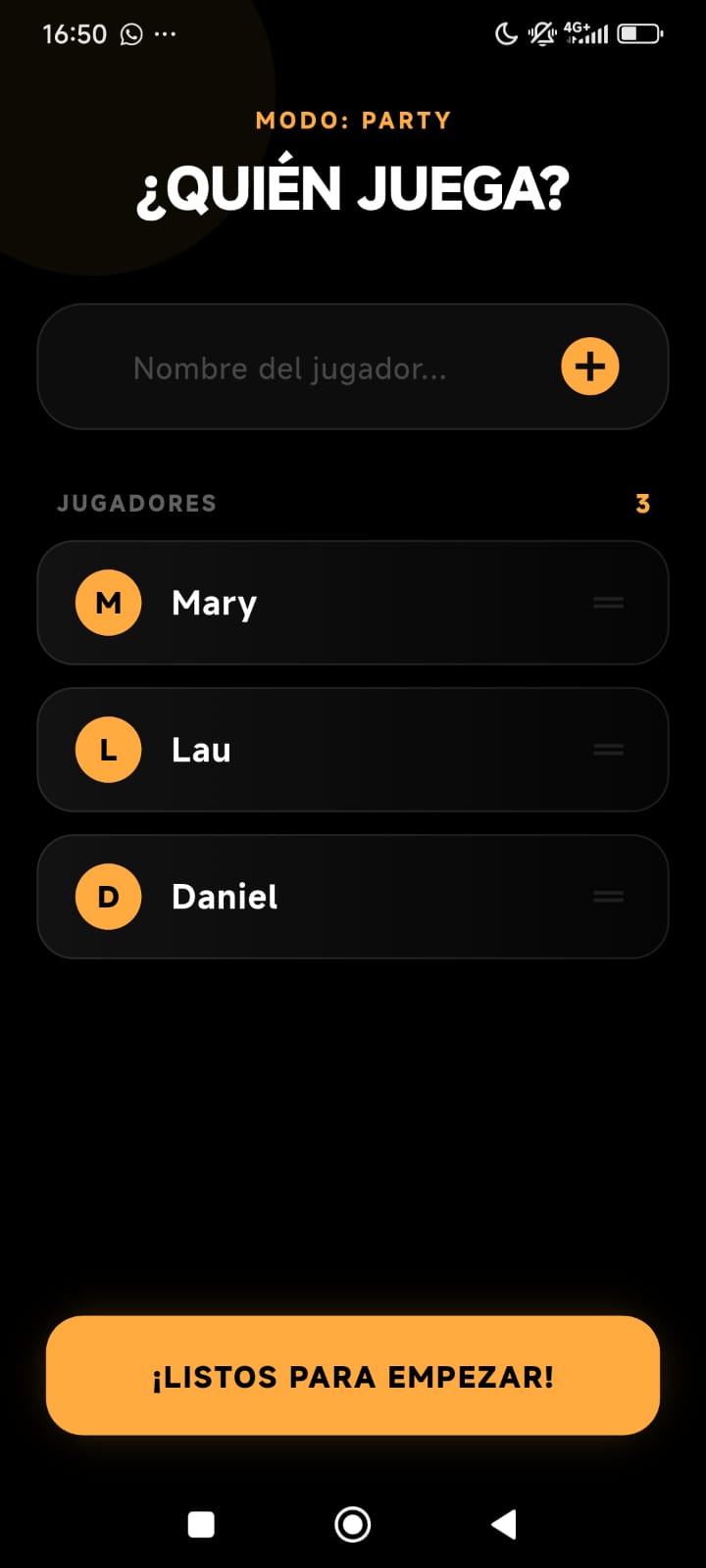Go back with the system back button
The height and width of the screenshot is (1568, 706).
click(x=504, y=1524)
